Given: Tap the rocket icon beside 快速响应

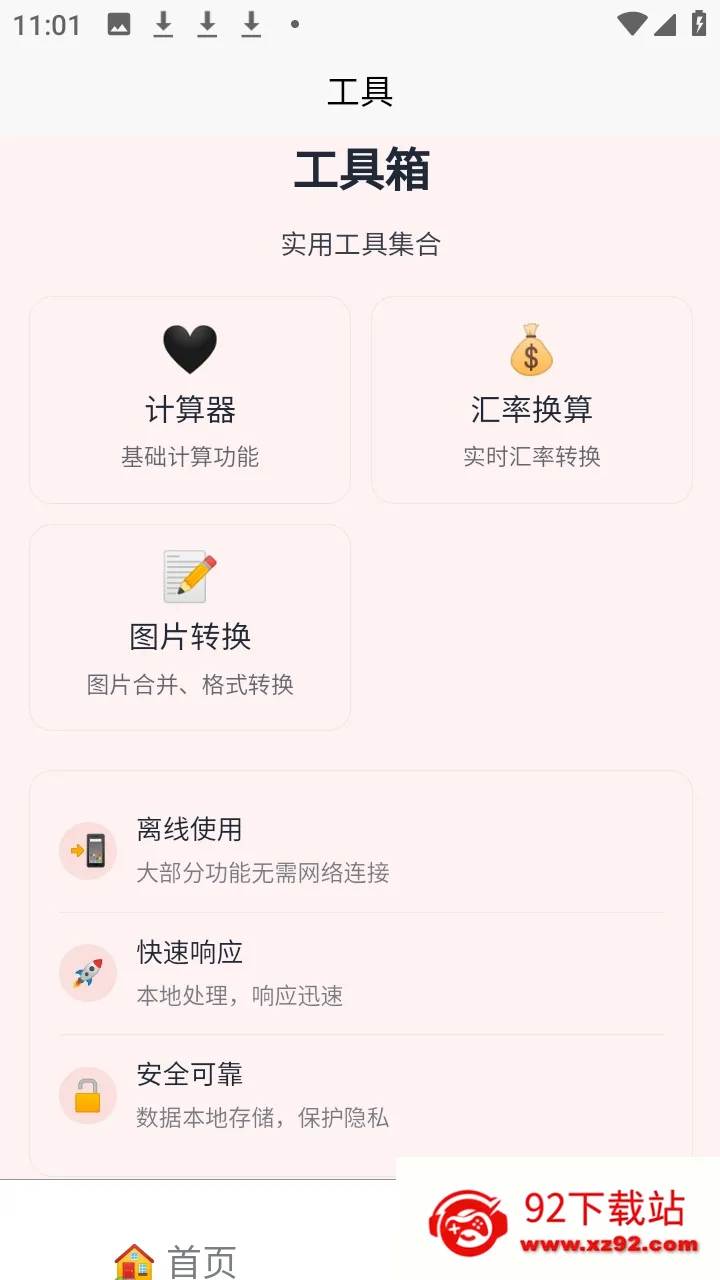Looking at the screenshot, I should (x=88, y=973).
